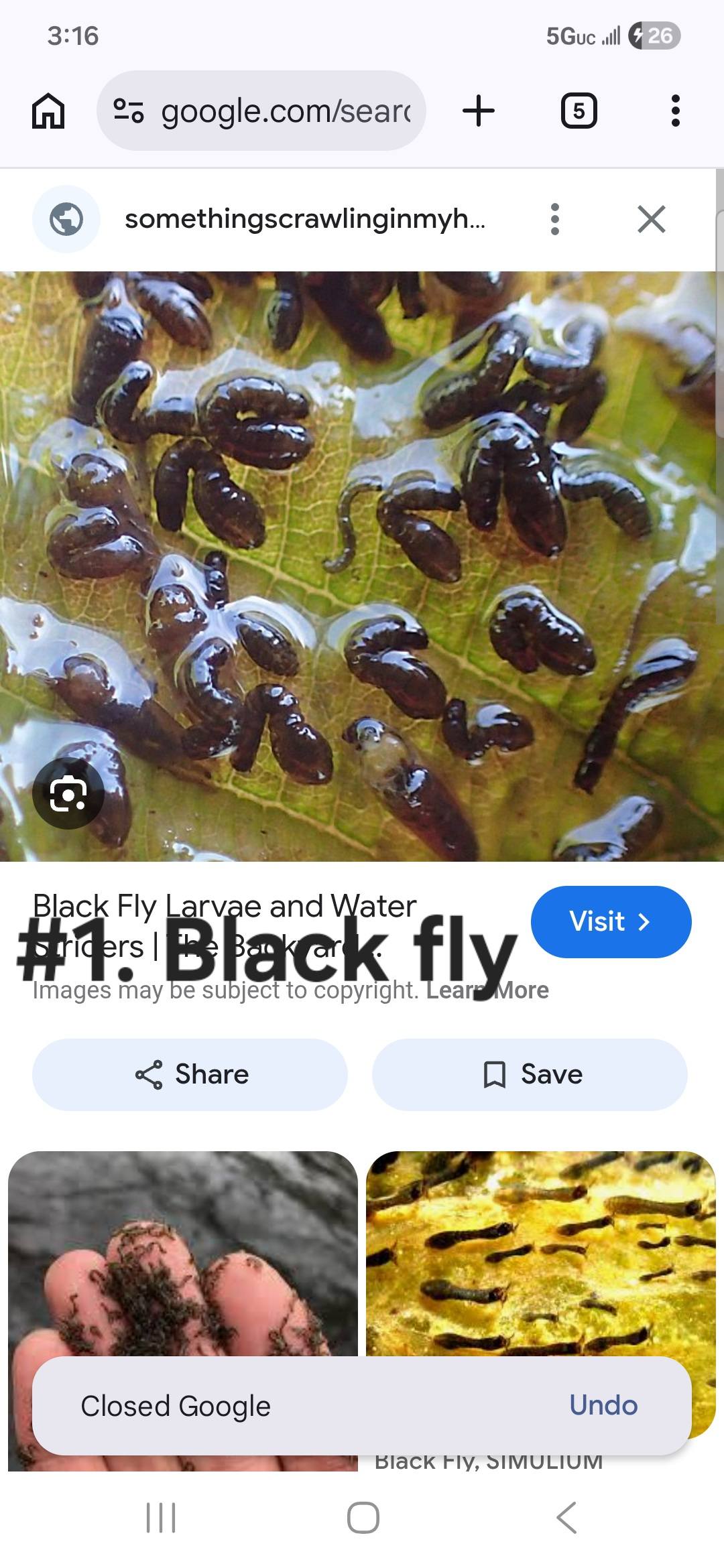Open the tab switcher showing 5 tabs
This screenshot has height=1568, width=724.
(579, 111)
